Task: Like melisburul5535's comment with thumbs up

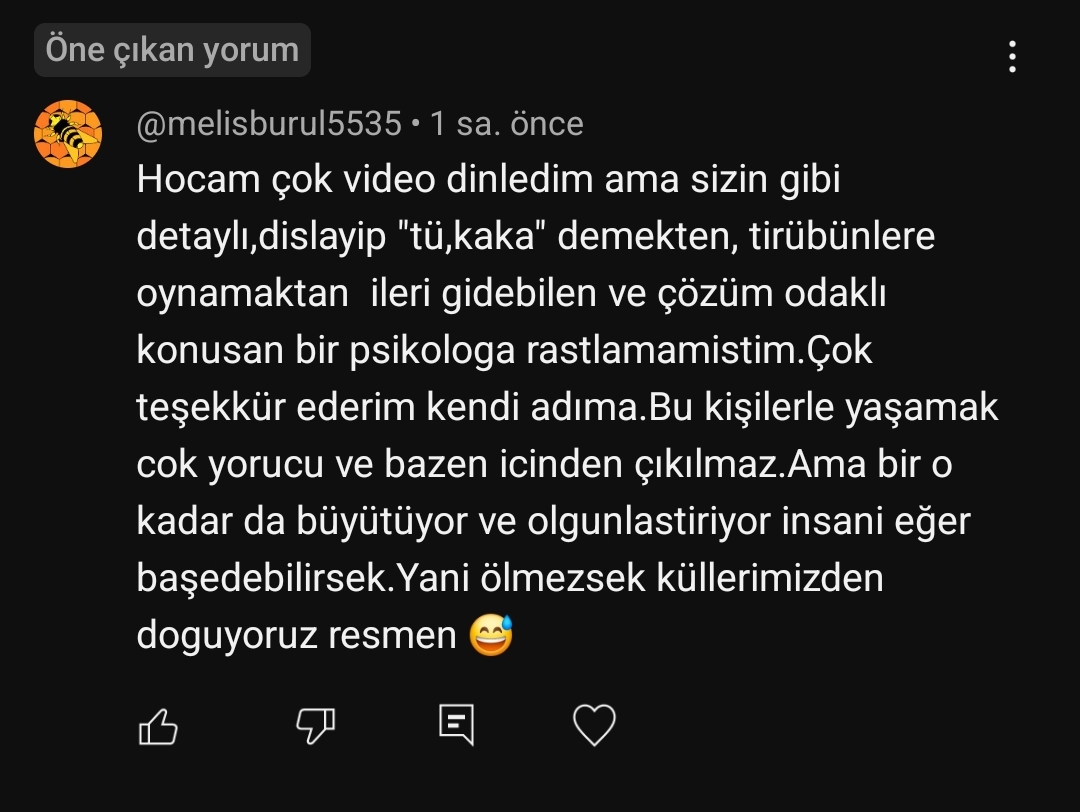Action: coord(158,726)
